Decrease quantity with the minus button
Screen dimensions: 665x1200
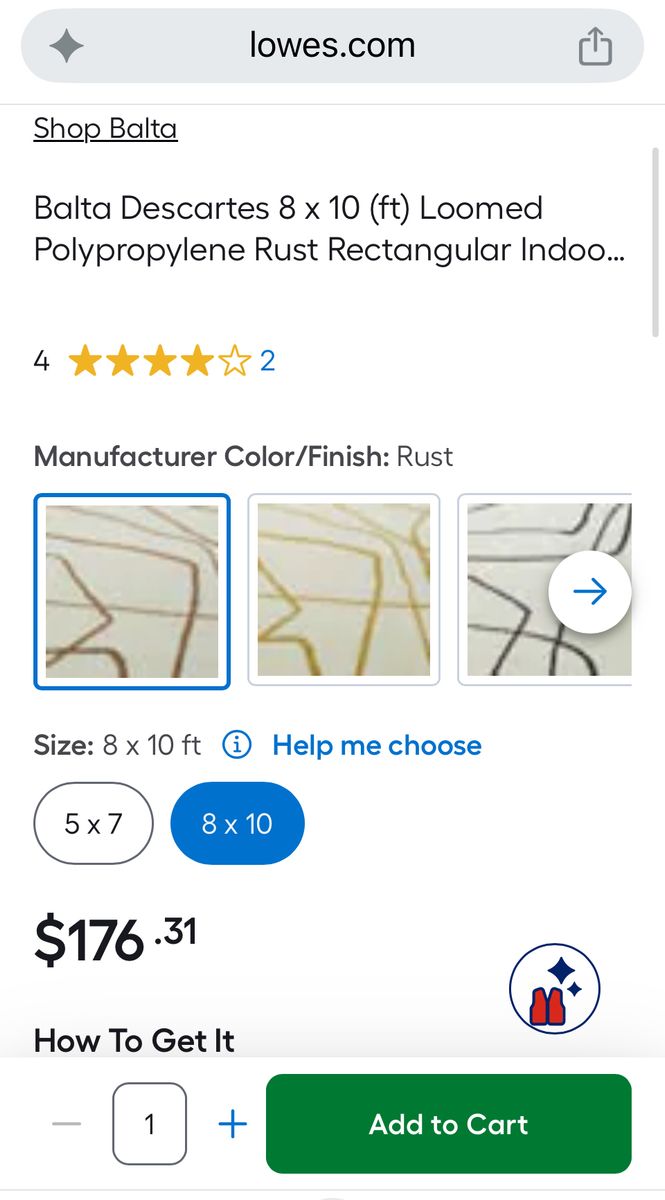point(66,1124)
